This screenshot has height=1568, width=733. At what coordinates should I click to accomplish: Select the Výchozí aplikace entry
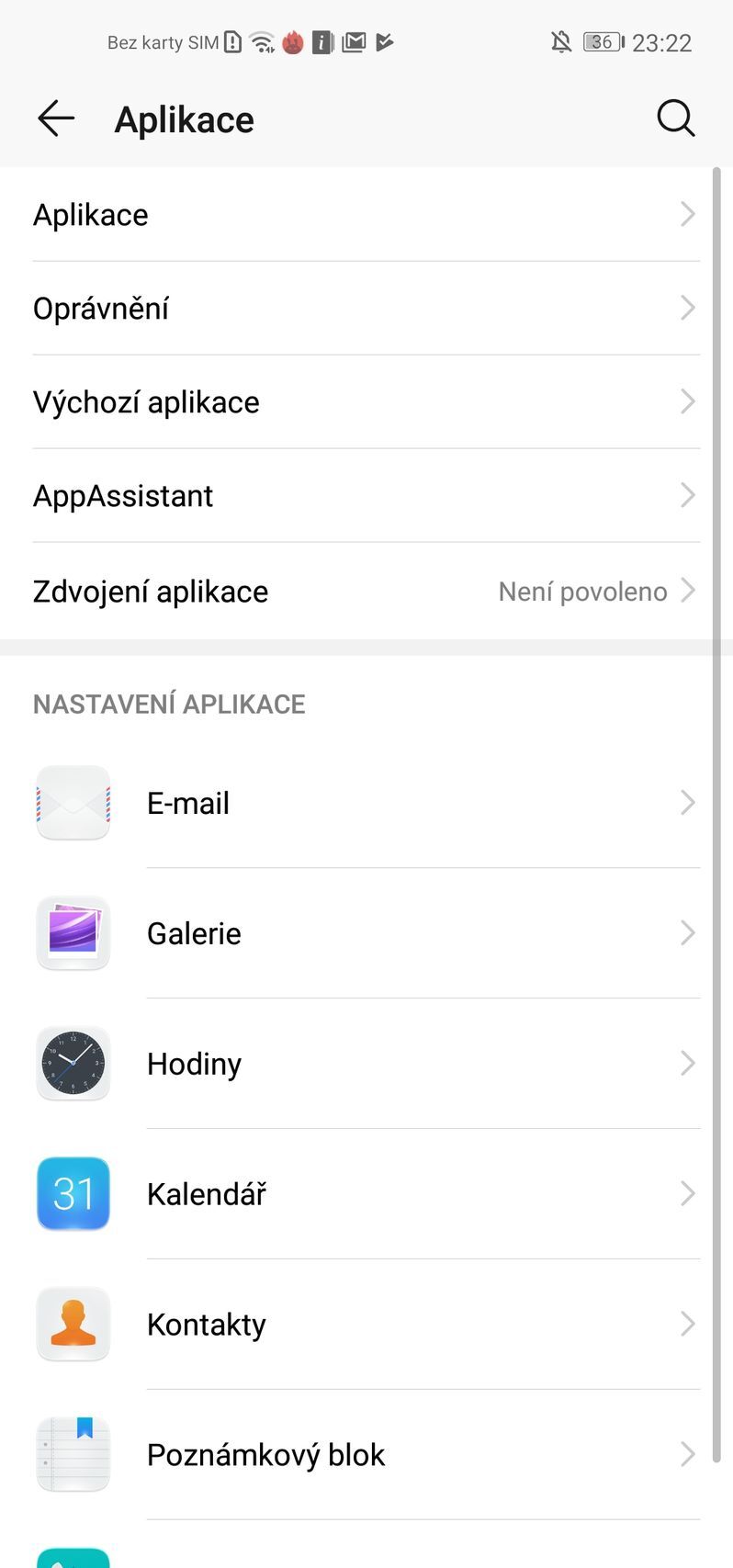[x=146, y=401]
